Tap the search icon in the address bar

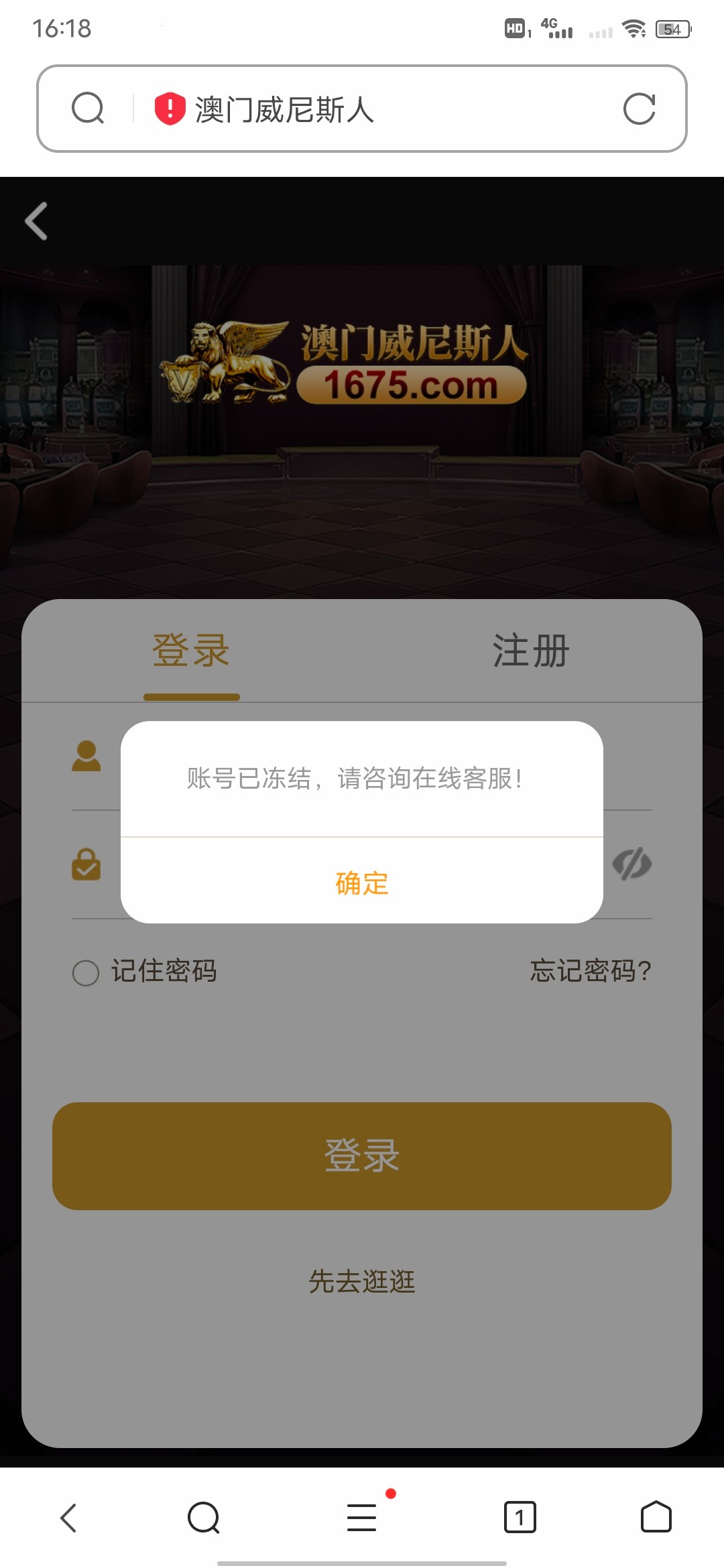pyautogui.click(x=88, y=109)
